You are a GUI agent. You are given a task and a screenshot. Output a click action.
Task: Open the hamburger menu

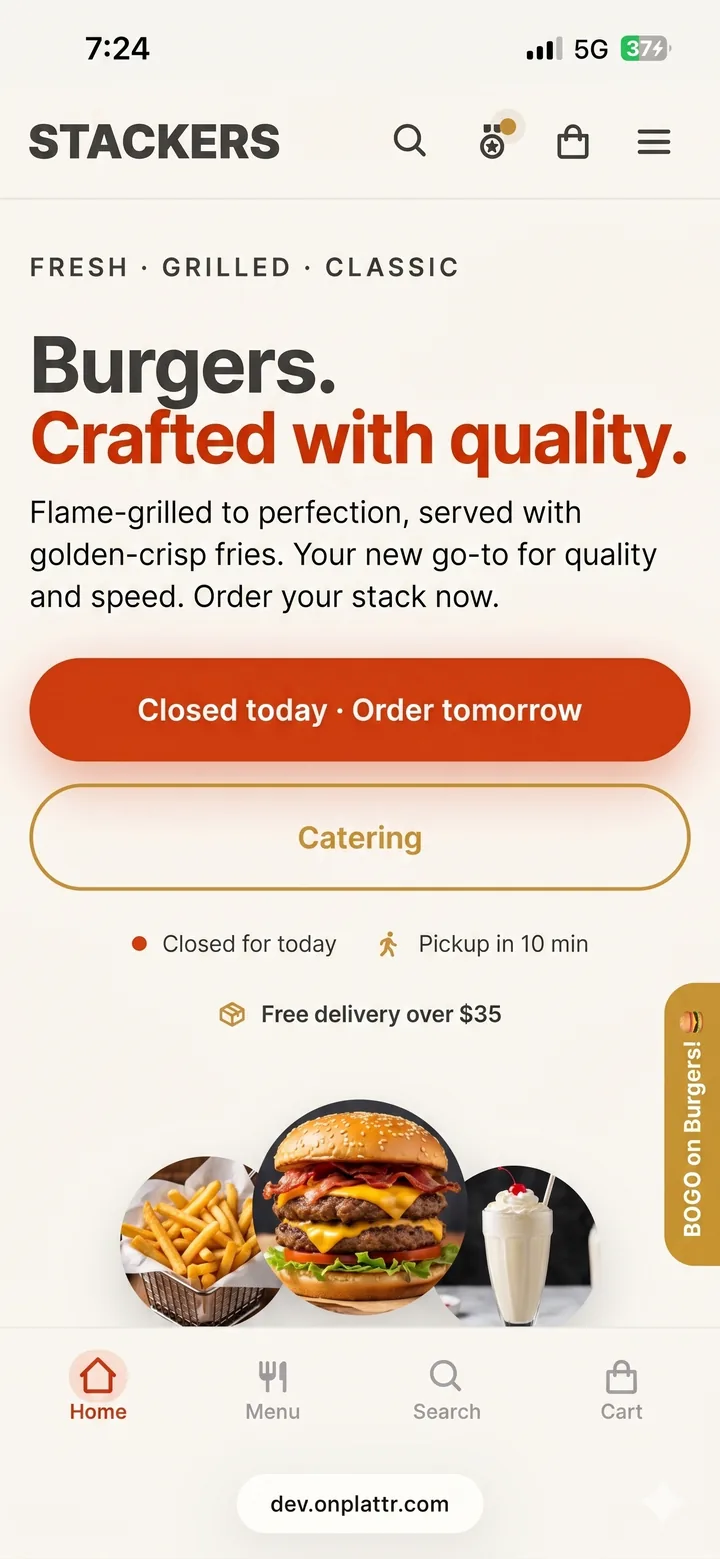click(654, 142)
